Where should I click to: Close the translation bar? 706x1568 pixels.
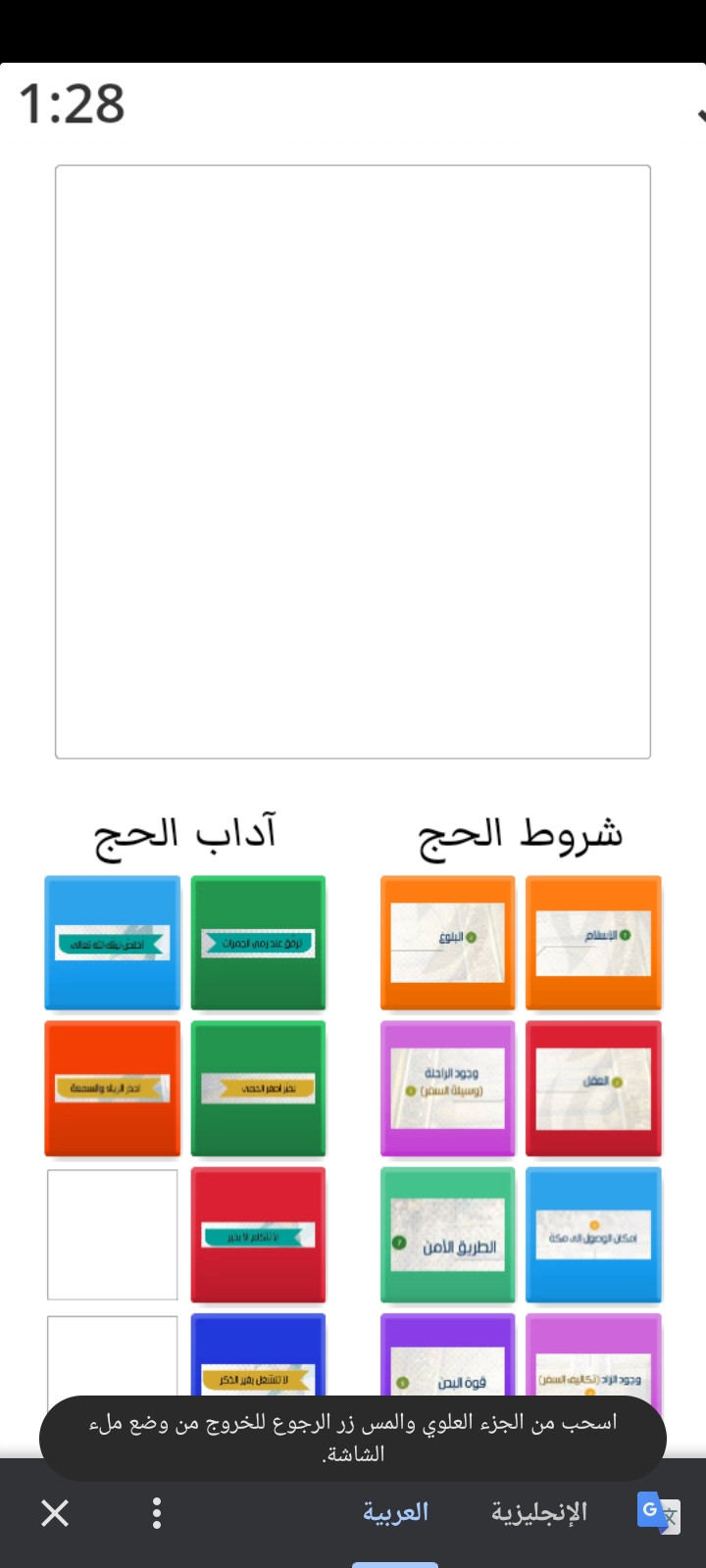tap(55, 1513)
